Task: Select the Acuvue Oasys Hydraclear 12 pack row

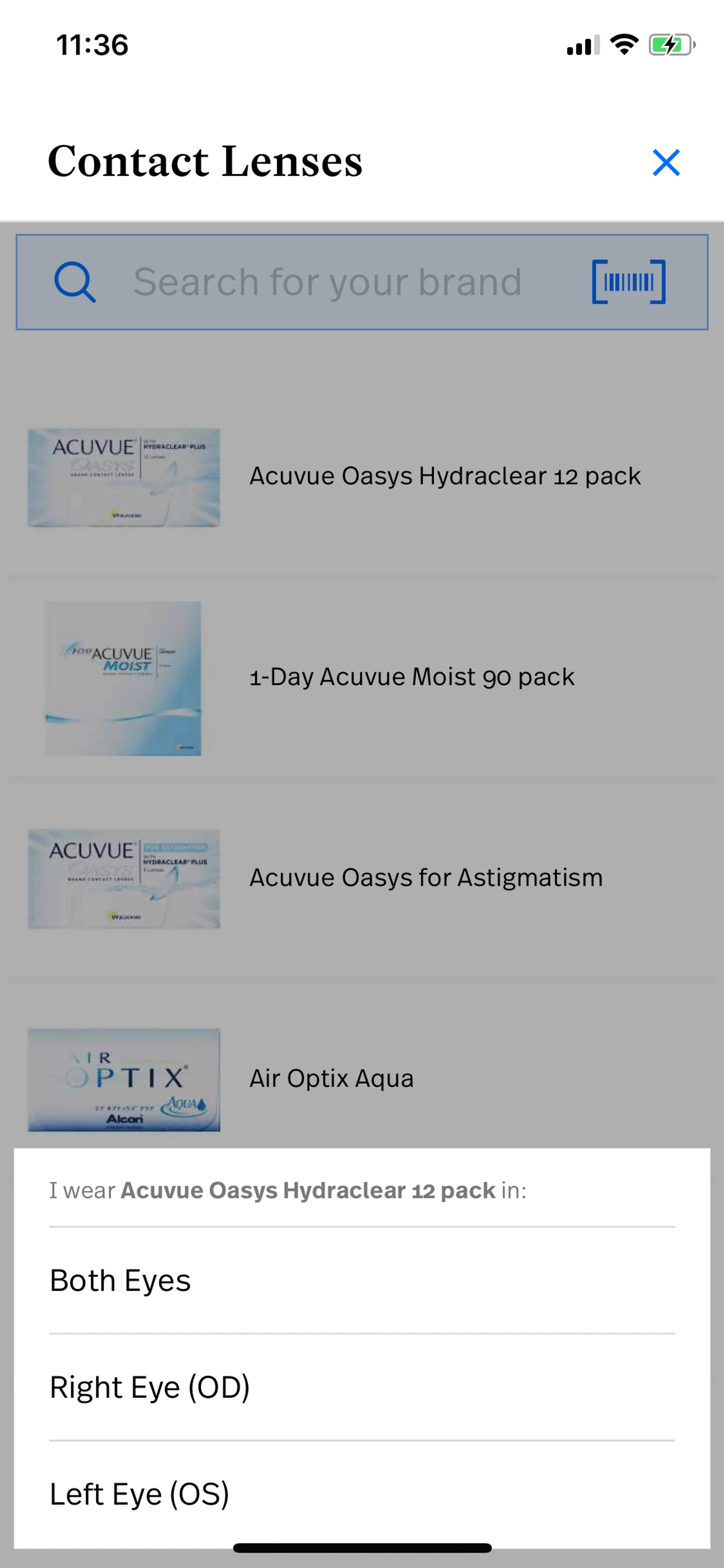Action: tap(444, 476)
